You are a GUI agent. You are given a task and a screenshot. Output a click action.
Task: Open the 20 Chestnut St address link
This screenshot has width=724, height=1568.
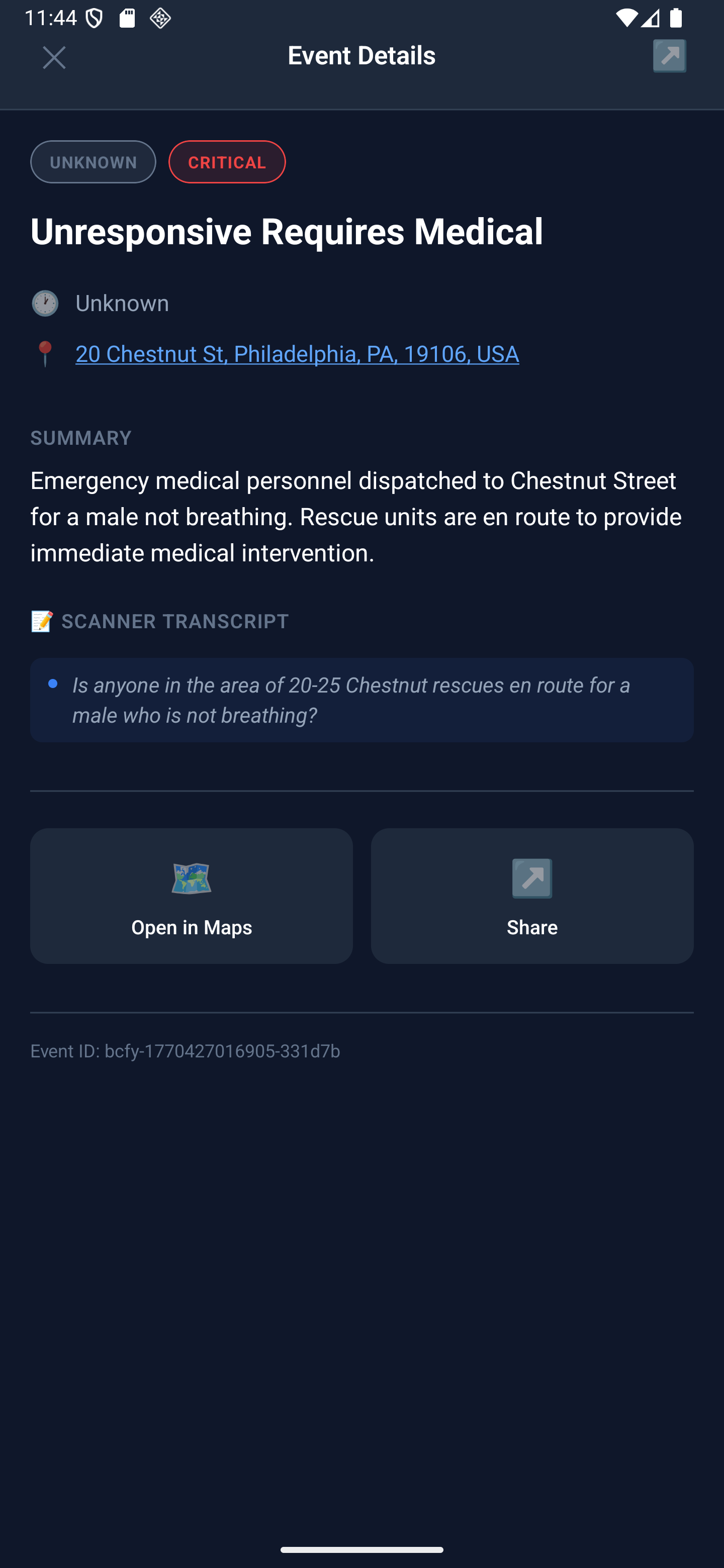[297, 354]
